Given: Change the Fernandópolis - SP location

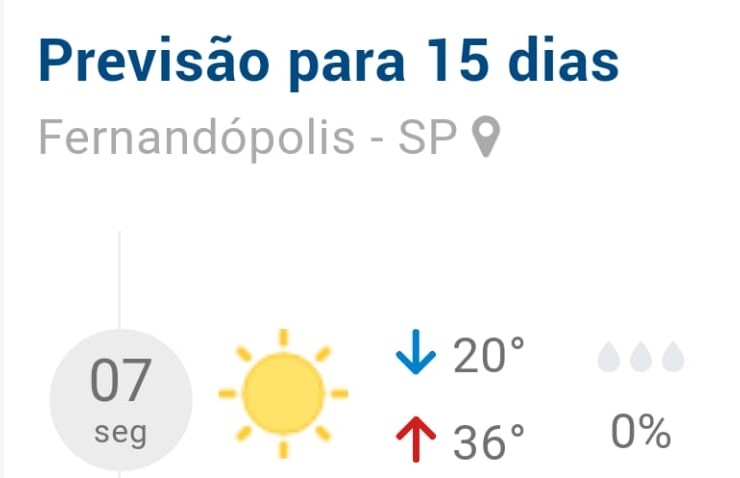Looking at the screenshot, I should (485, 139).
